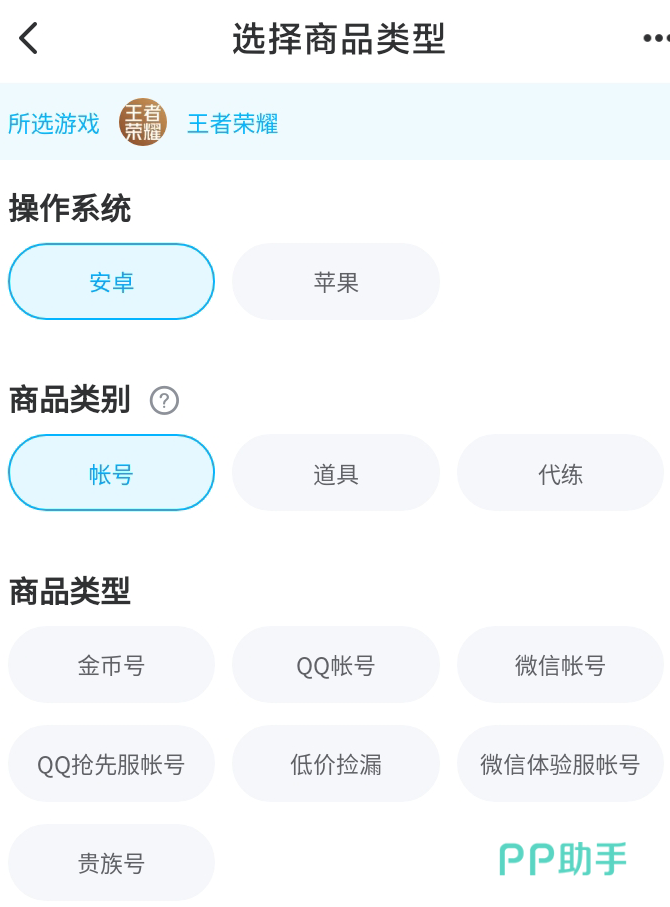Screen dimensions: 670x907
Task: Choose QQ抢先服帐号 type
Action: tap(111, 765)
